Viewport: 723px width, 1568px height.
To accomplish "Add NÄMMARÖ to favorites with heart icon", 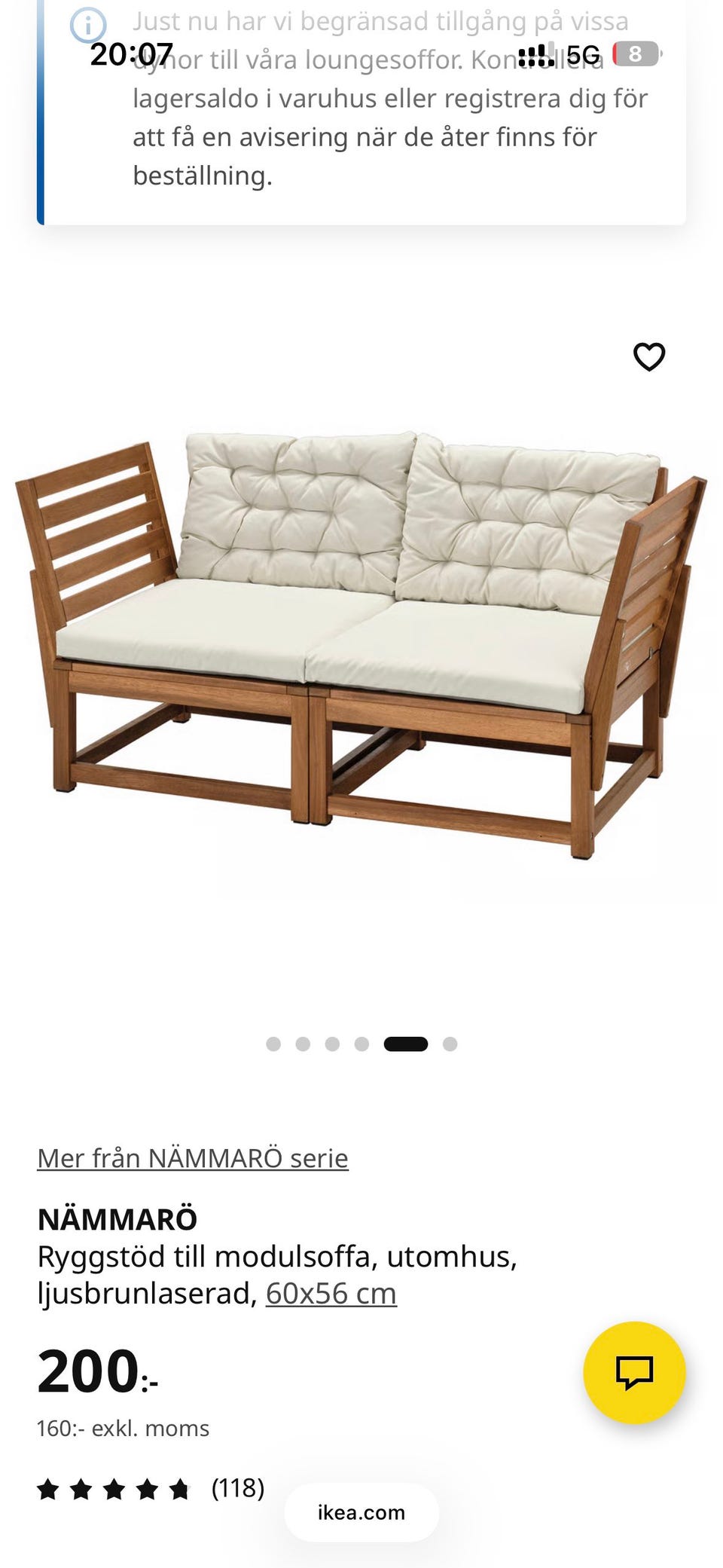I will [648, 356].
